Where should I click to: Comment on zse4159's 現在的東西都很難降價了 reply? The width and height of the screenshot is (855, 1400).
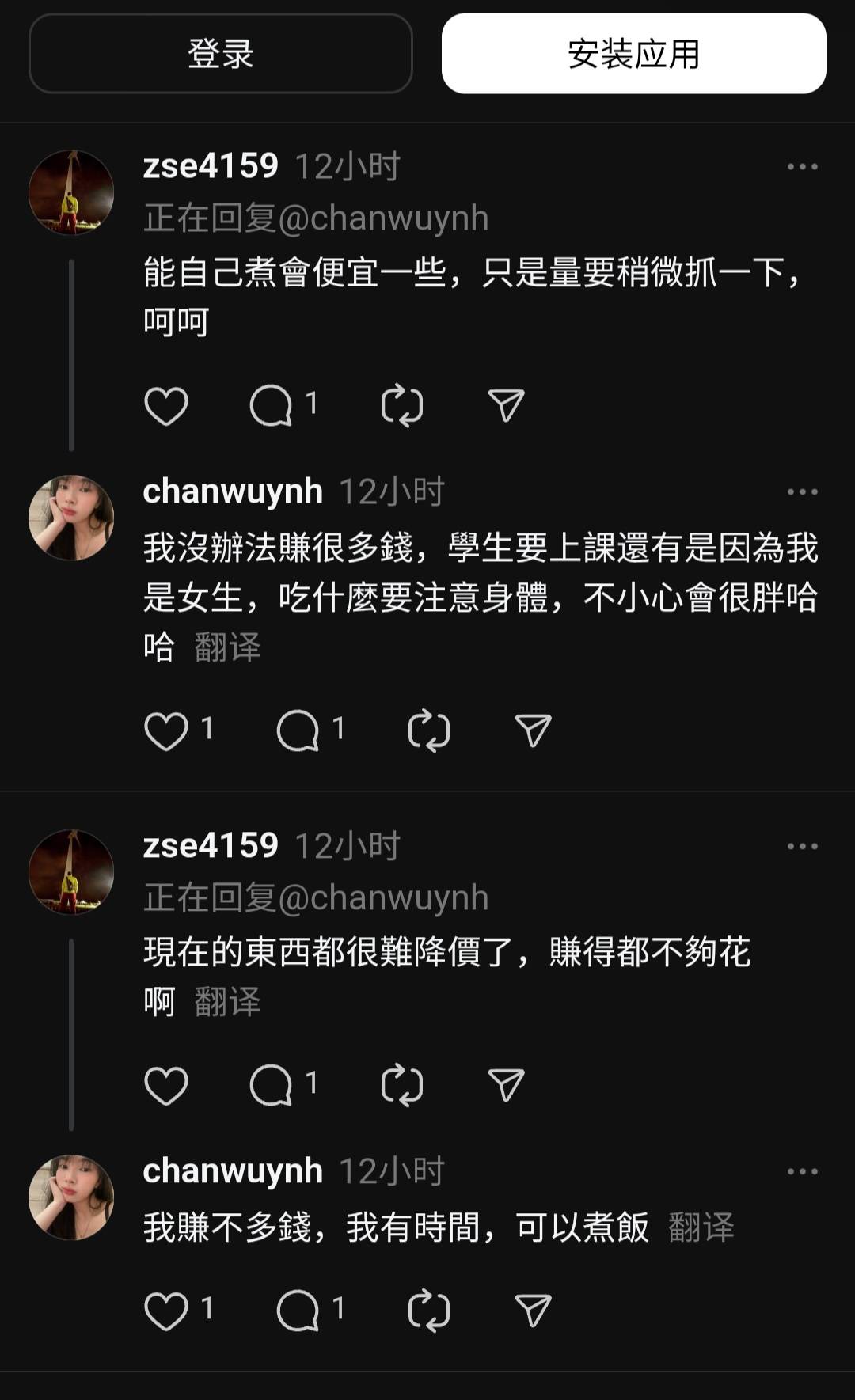coord(272,1085)
